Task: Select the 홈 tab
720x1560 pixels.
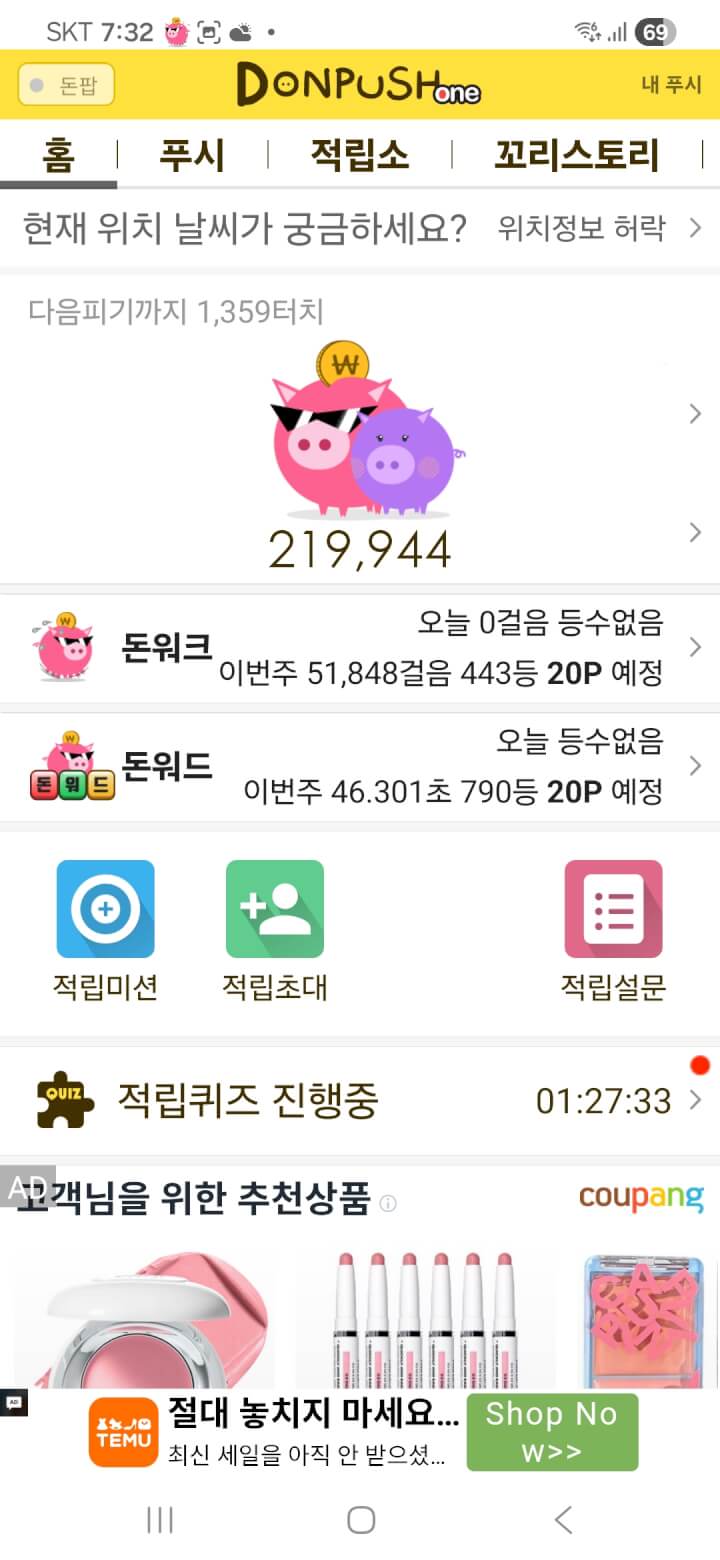Action: (58, 156)
